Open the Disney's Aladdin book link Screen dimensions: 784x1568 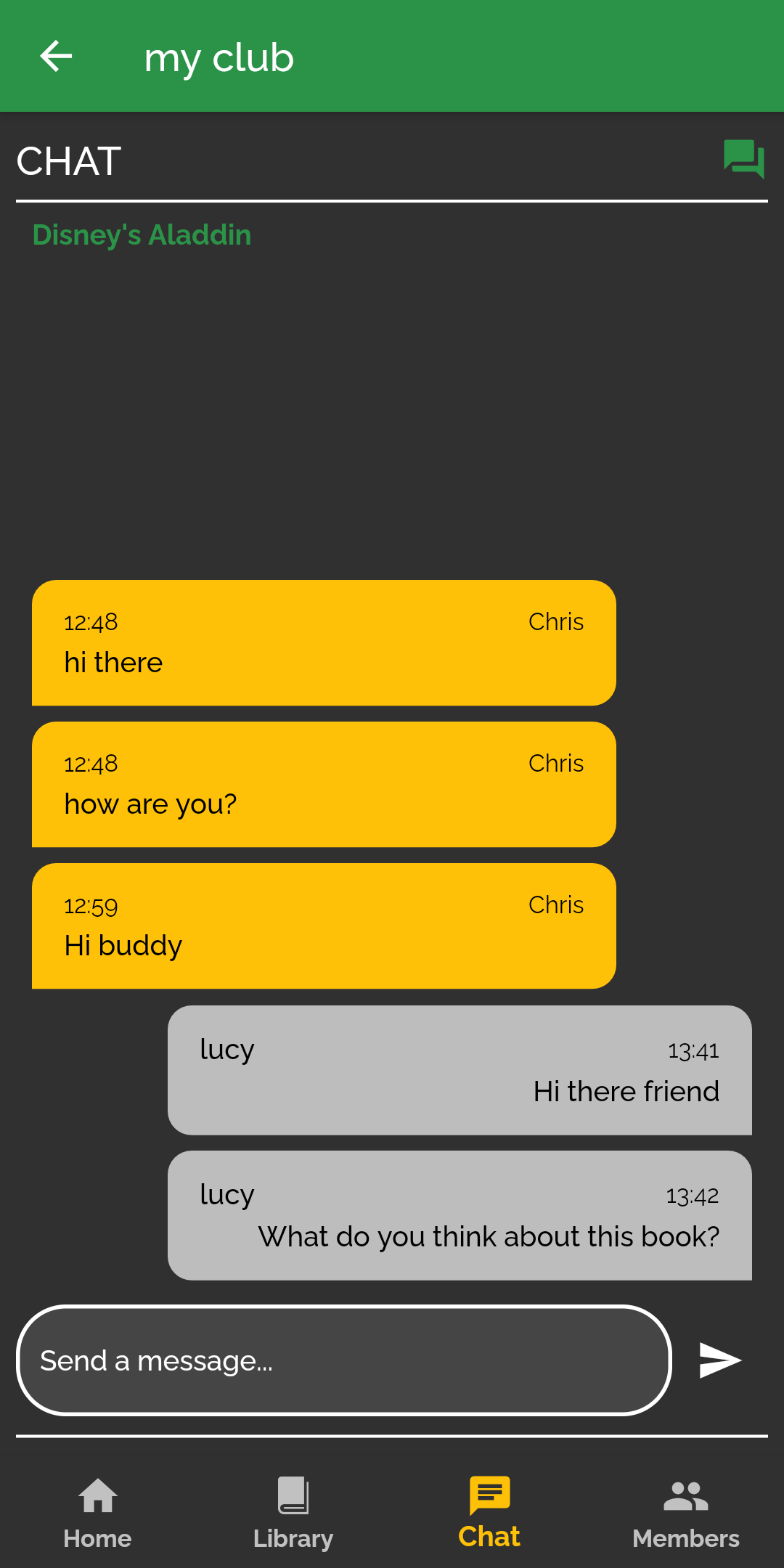(142, 235)
